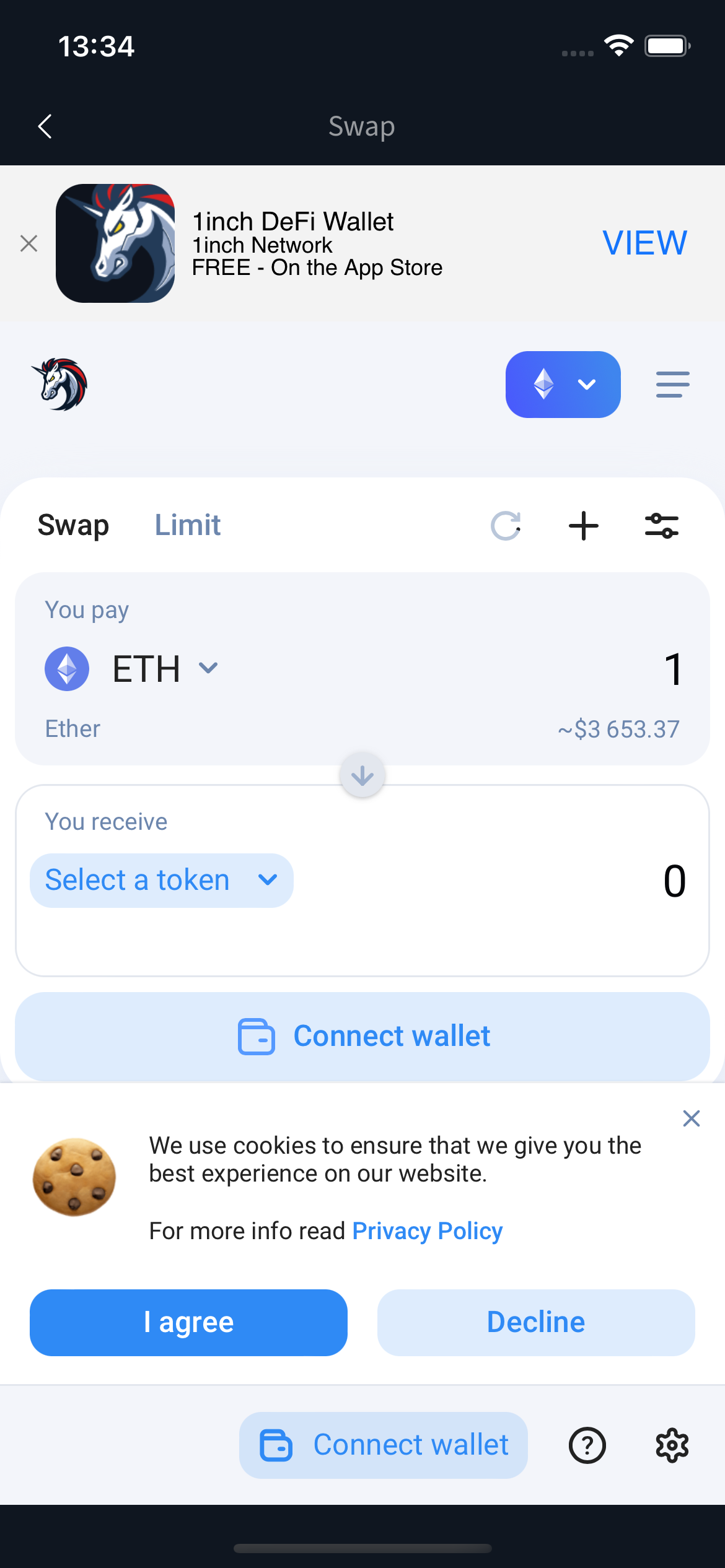
Task: Open swap settings sliders icon
Action: click(661, 526)
